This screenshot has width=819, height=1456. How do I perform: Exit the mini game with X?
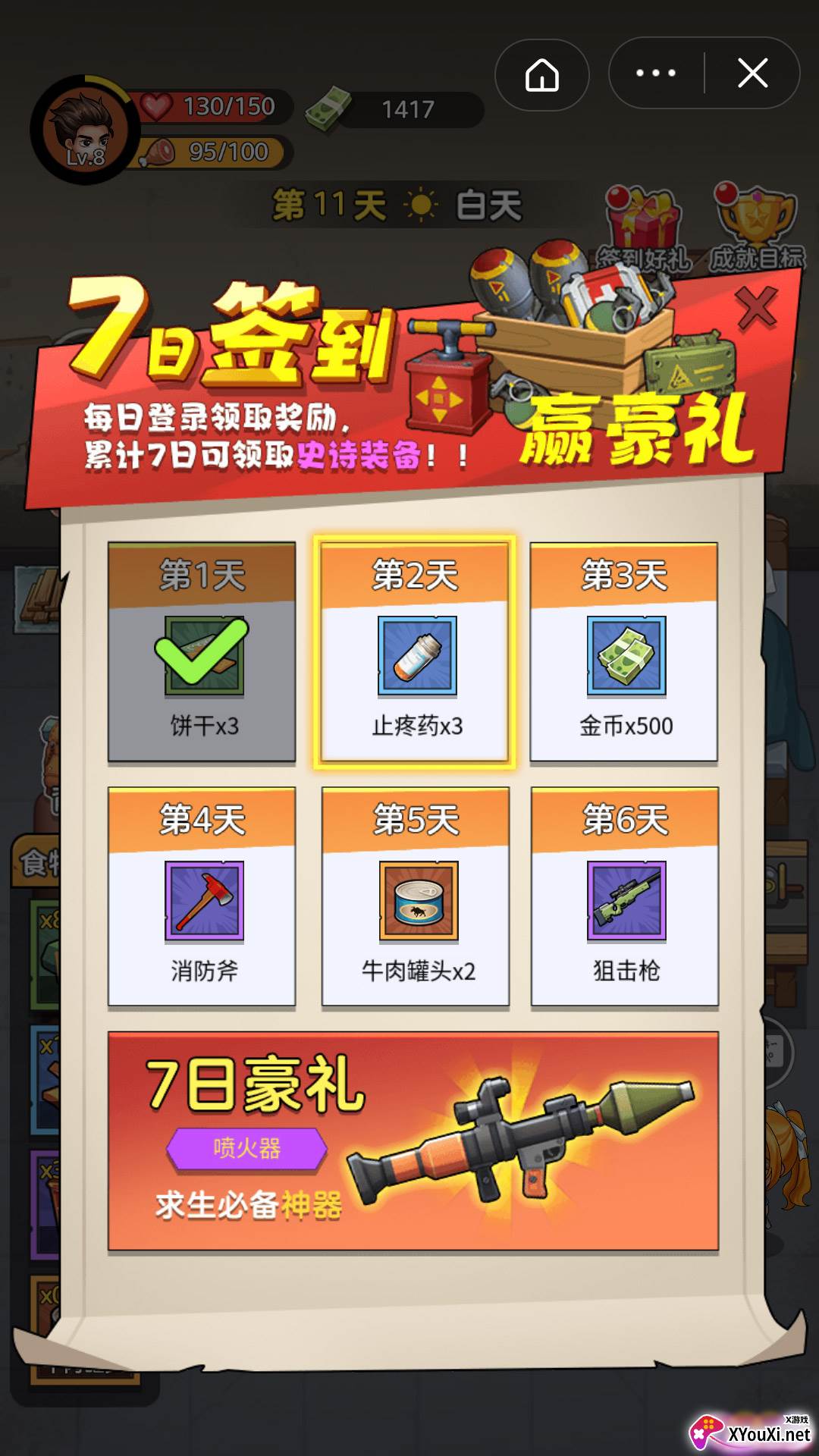(753, 74)
